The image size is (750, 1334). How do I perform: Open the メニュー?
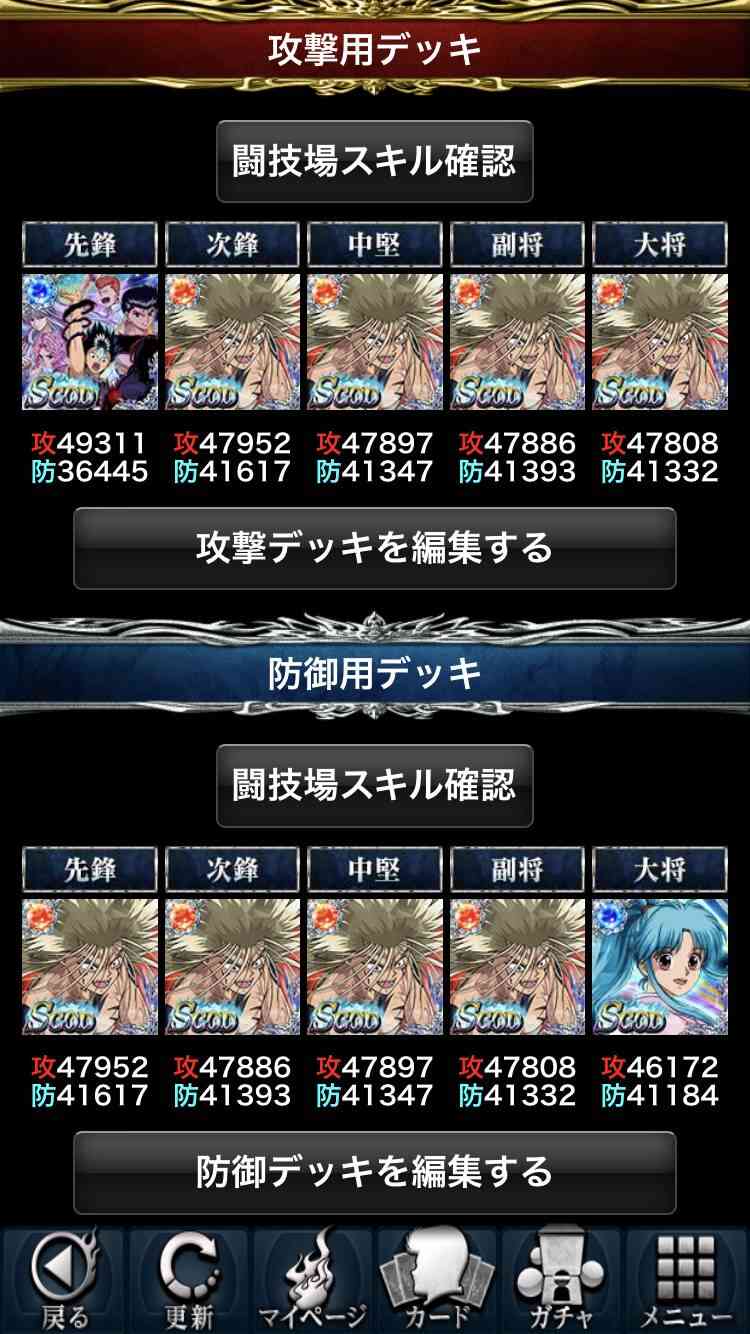pyautogui.click(x=686, y=1280)
